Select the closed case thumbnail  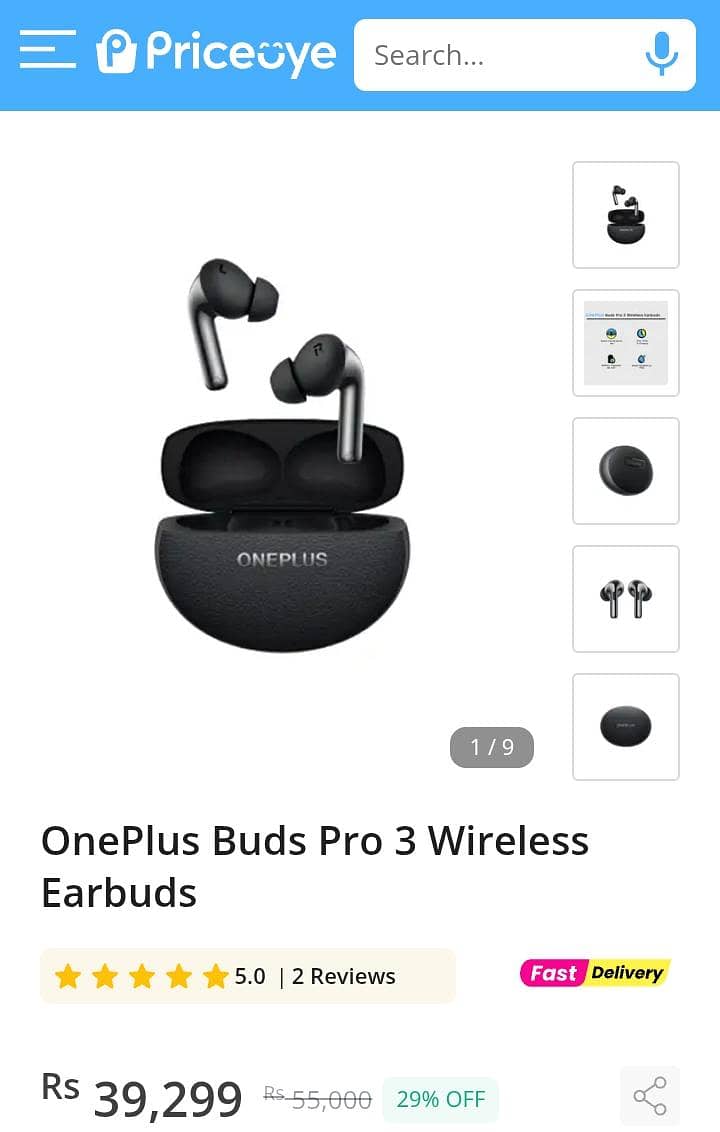[x=625, y=471]
